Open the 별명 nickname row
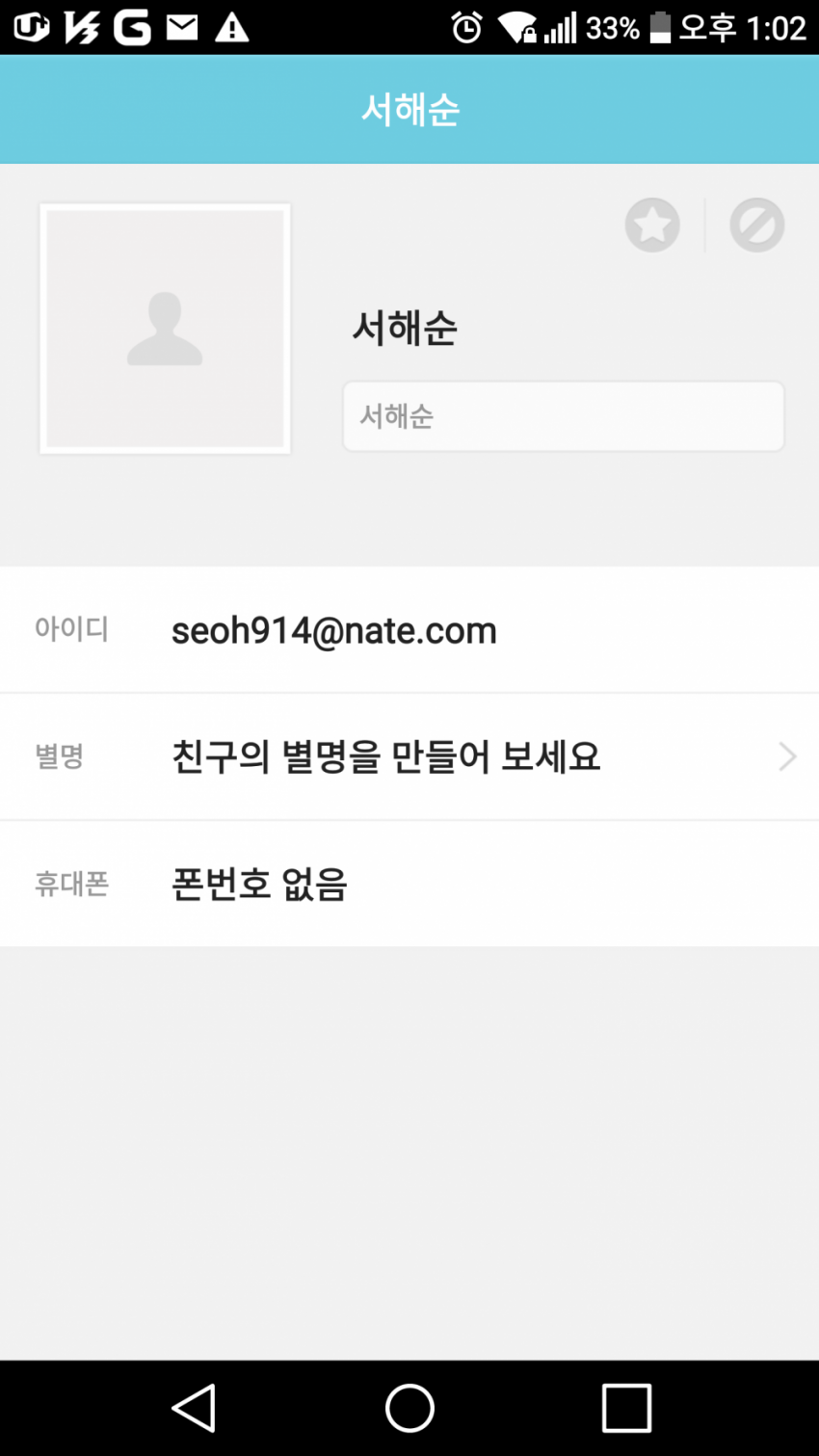The image size is (819, 1456). pos(409,756)
